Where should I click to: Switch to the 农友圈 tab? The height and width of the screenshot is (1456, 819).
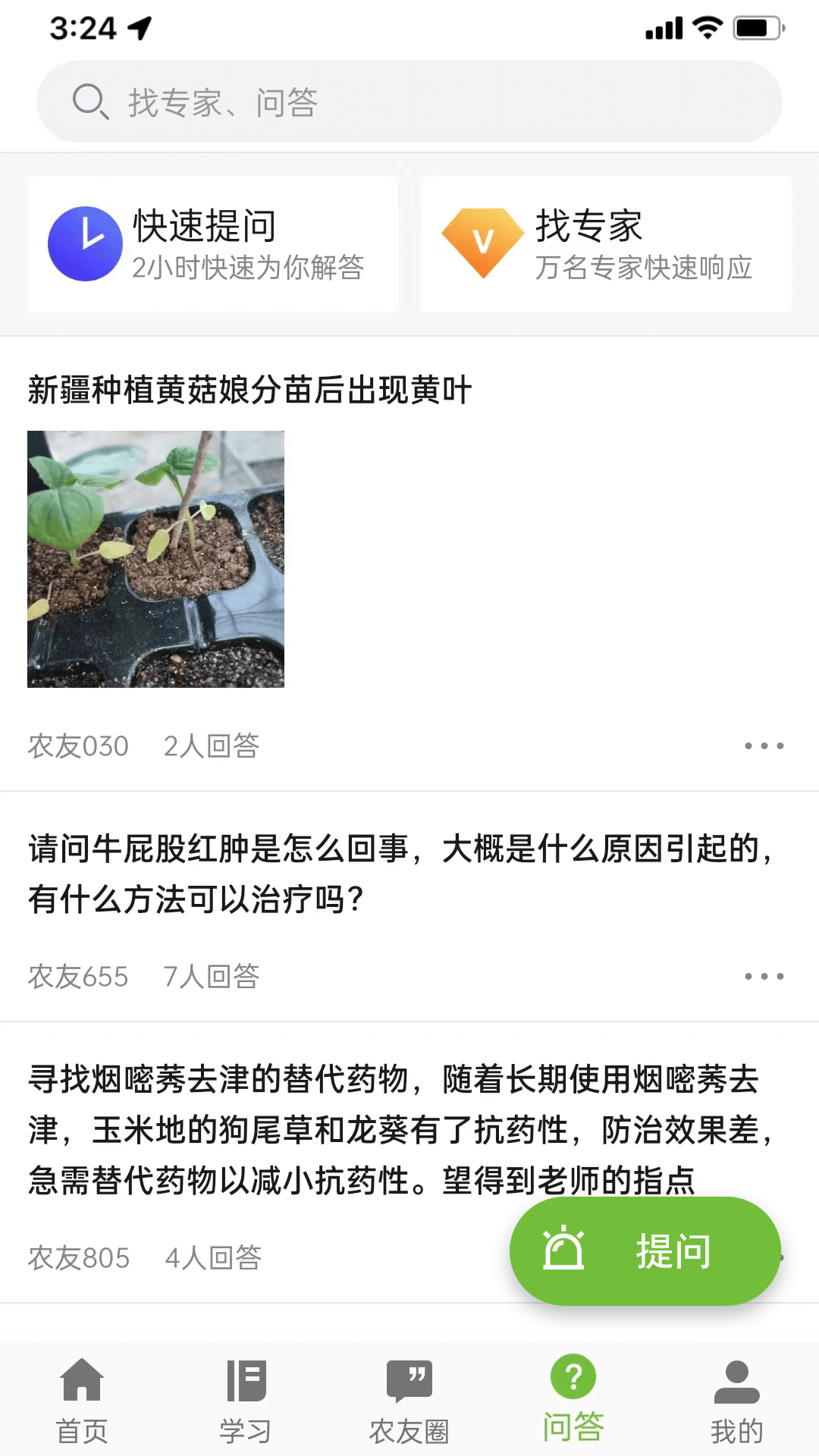pyautogui.click(x=409, y=1399)
